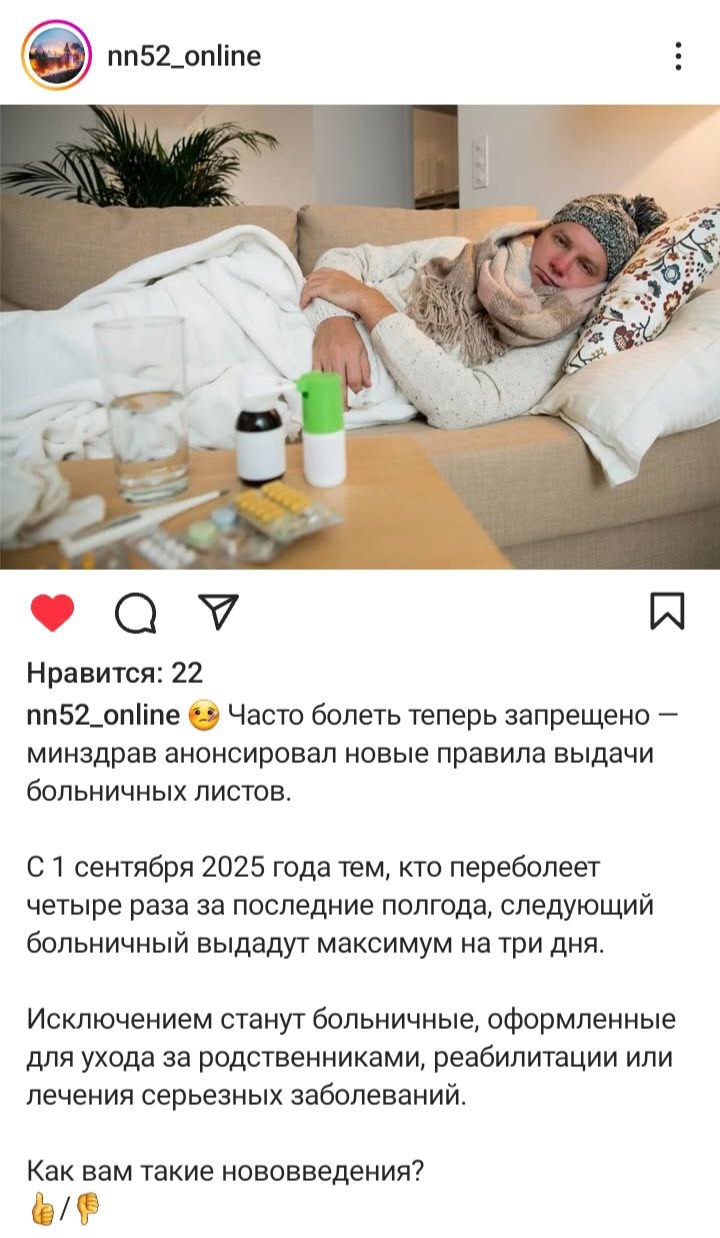The image size is (720, 1238).
Task: Tap nn52_online username in the caption
Action: coord(103,715)
